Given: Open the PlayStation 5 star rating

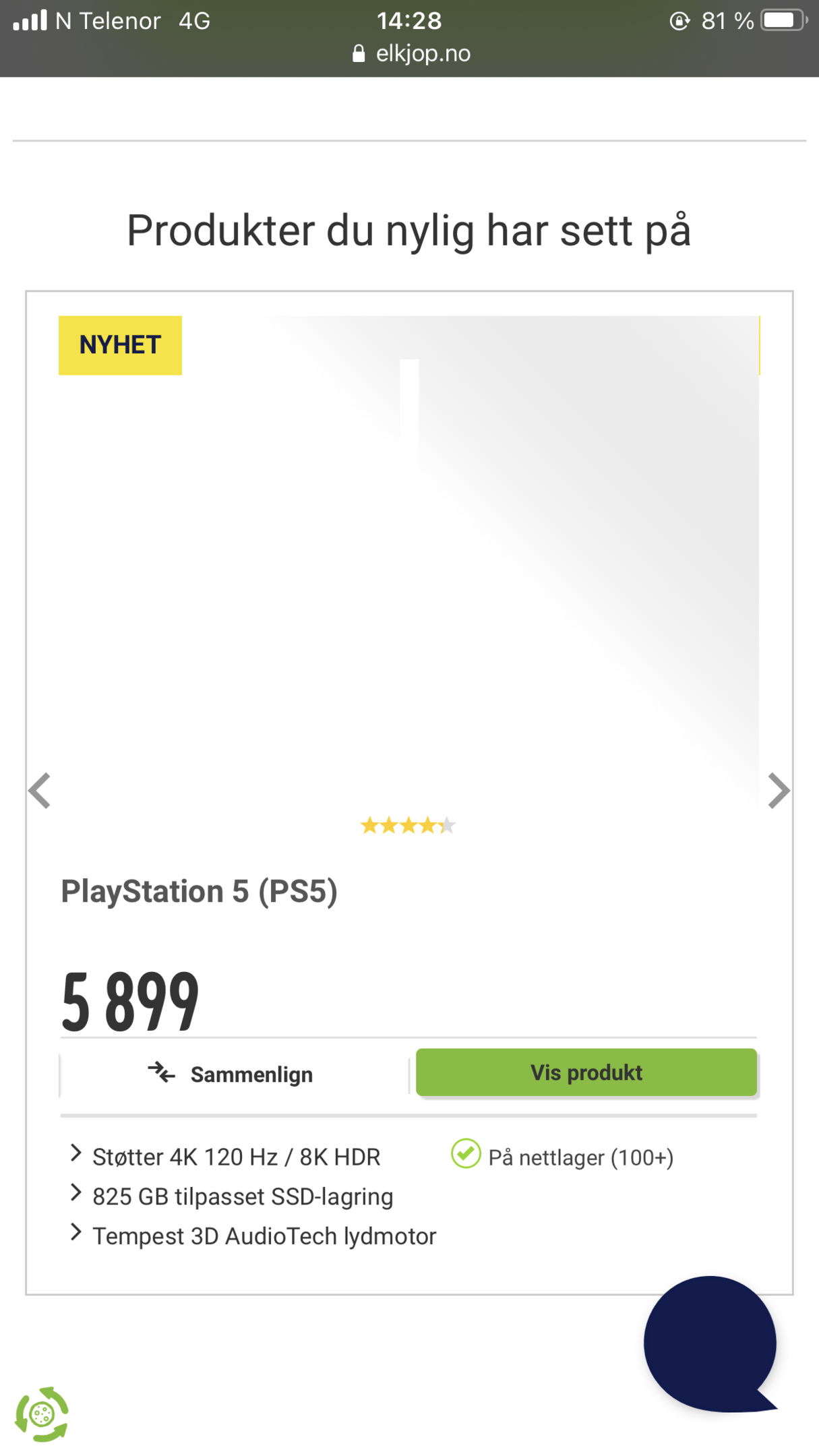Looking at the screenshot, I should pyautogui.click(x=408, y=825).
